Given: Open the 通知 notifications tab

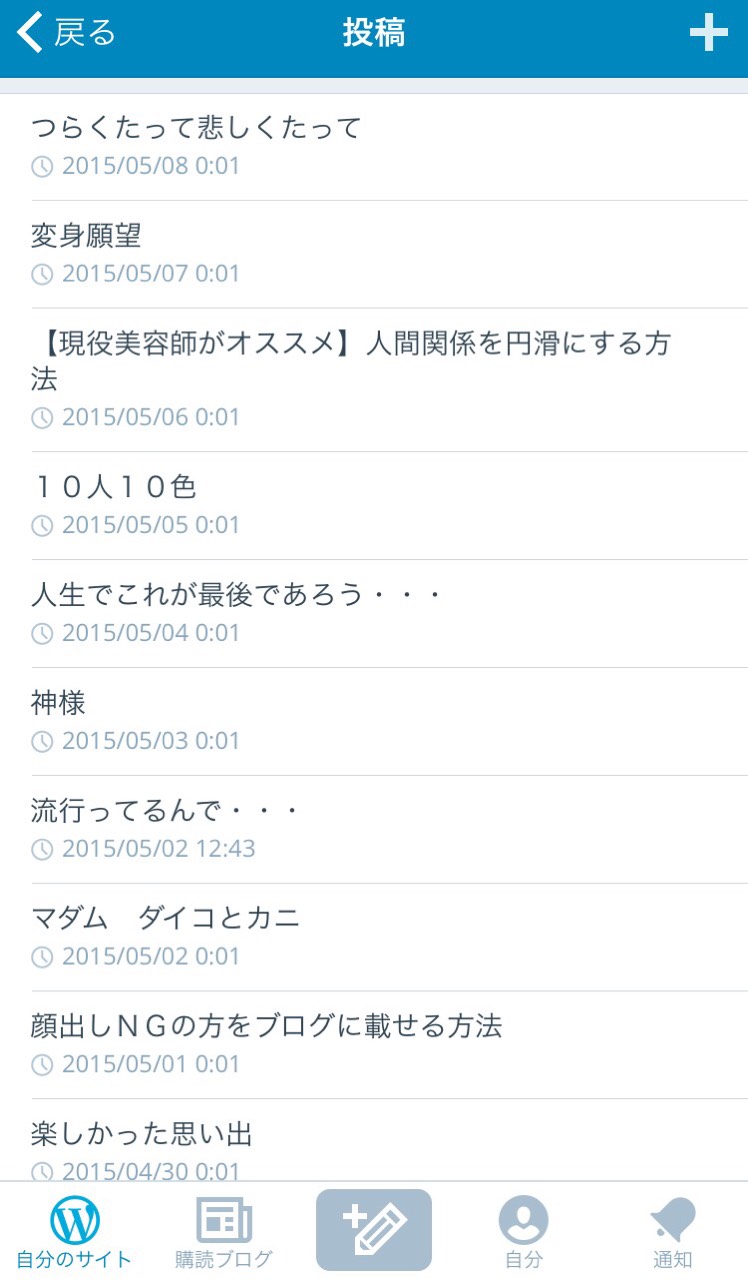Looking at the screenshot, I should coord(672,1231).
